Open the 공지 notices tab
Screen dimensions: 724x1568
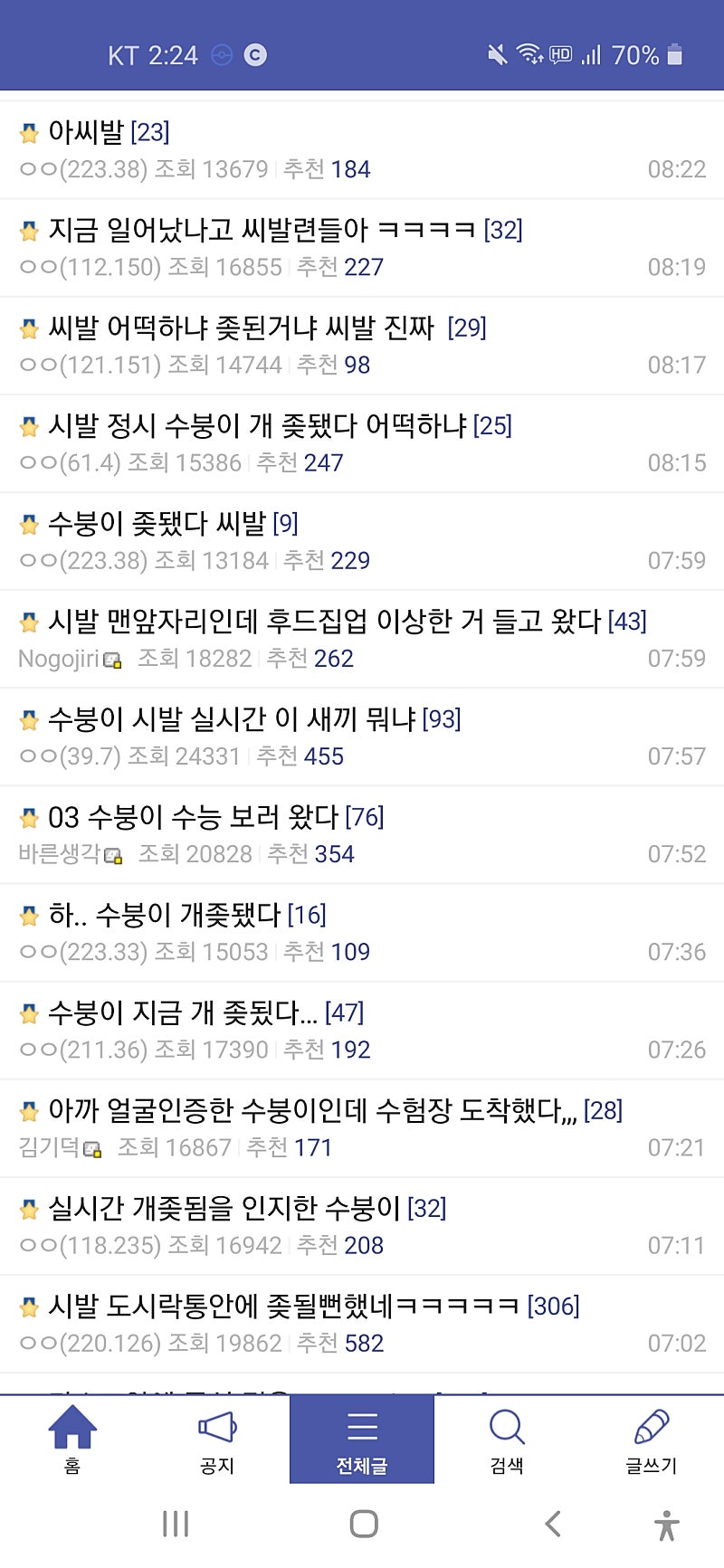[x=217, y=1439]
